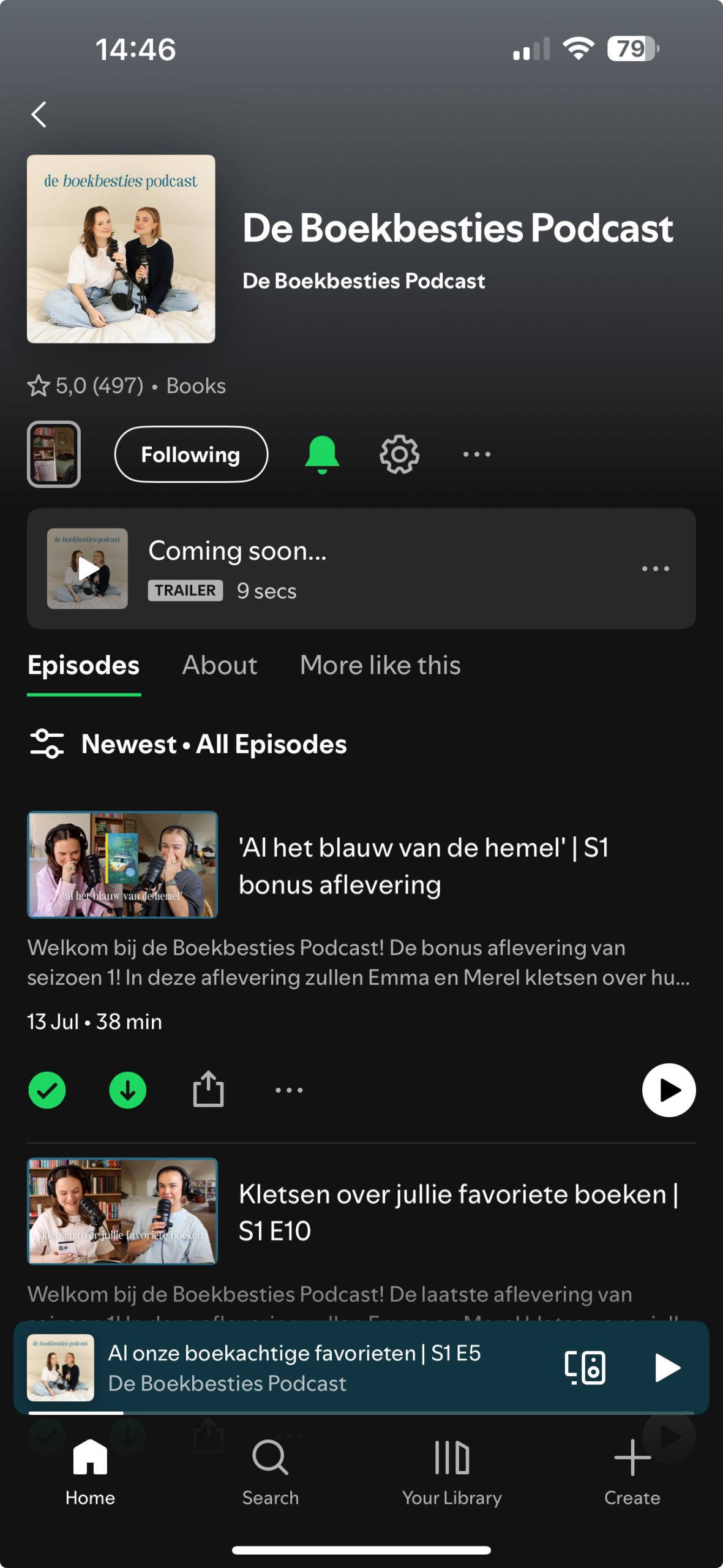Share the 13 Jul bonus episode
The width and height of the screenshot is (723, 1568).
(208, 1090)
